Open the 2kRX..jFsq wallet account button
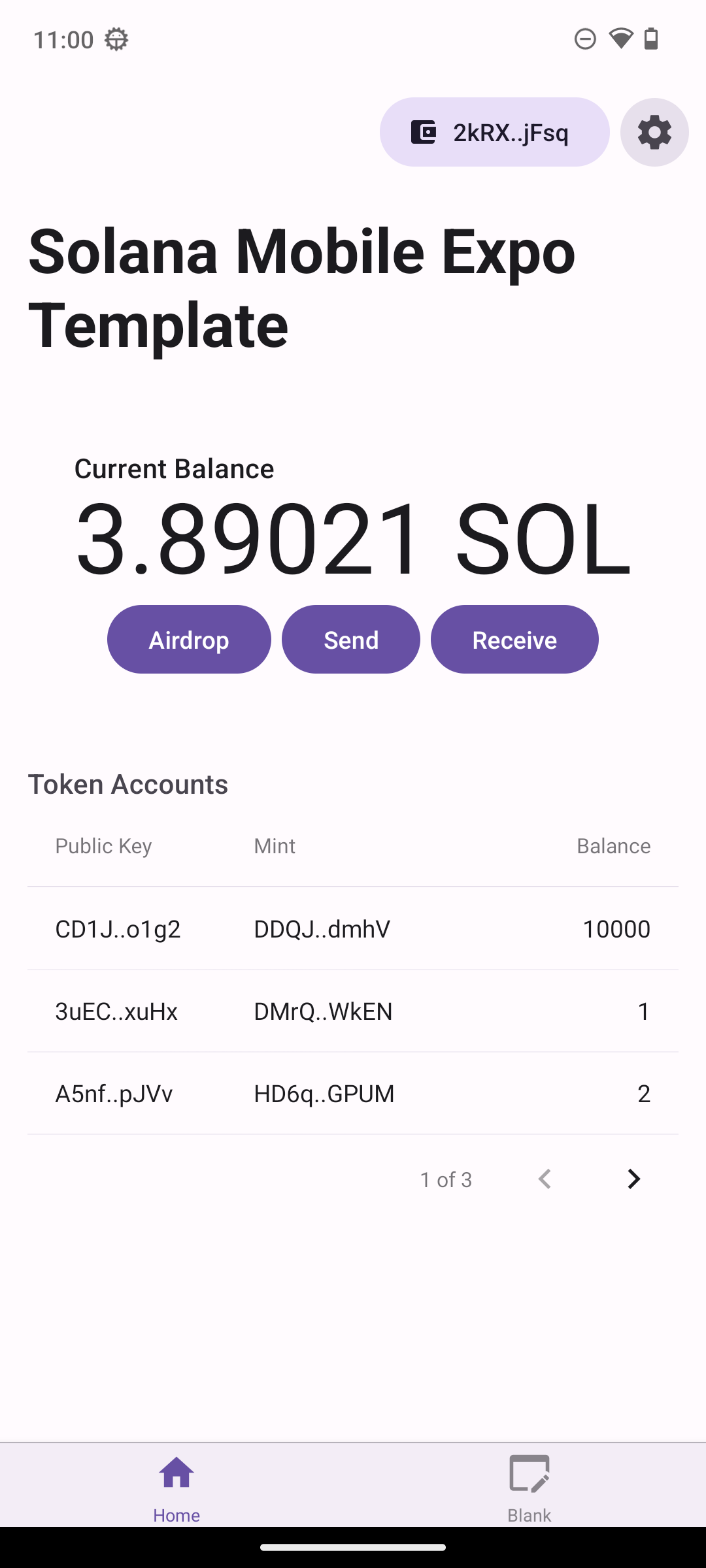 click(x=494, y=133)
